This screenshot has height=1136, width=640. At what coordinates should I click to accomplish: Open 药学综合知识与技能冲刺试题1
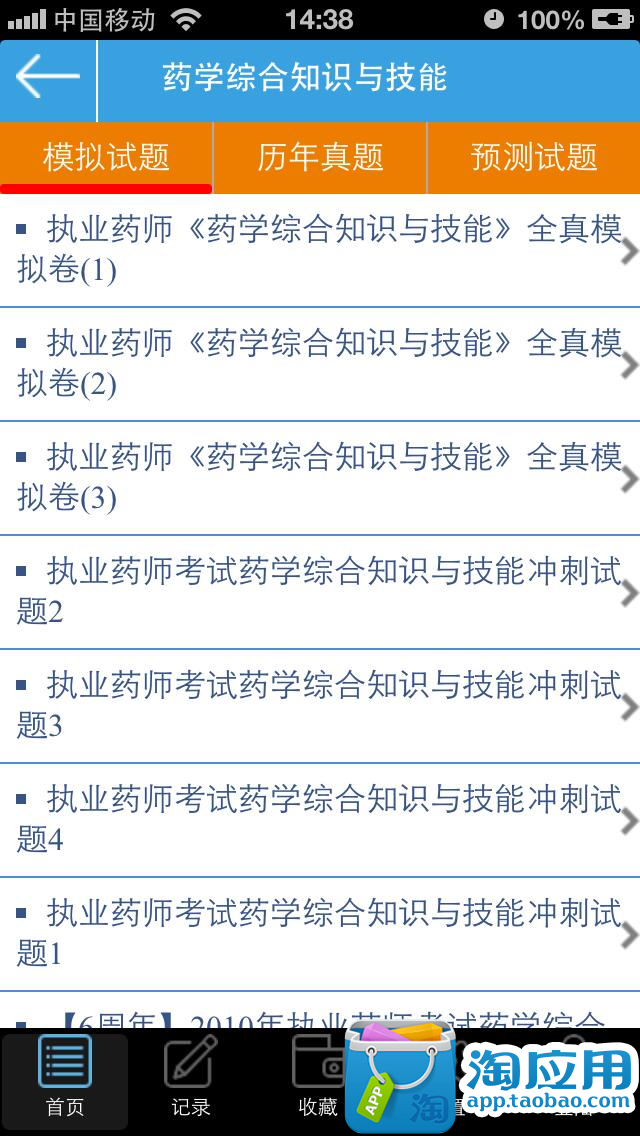[x=320, y=934]
